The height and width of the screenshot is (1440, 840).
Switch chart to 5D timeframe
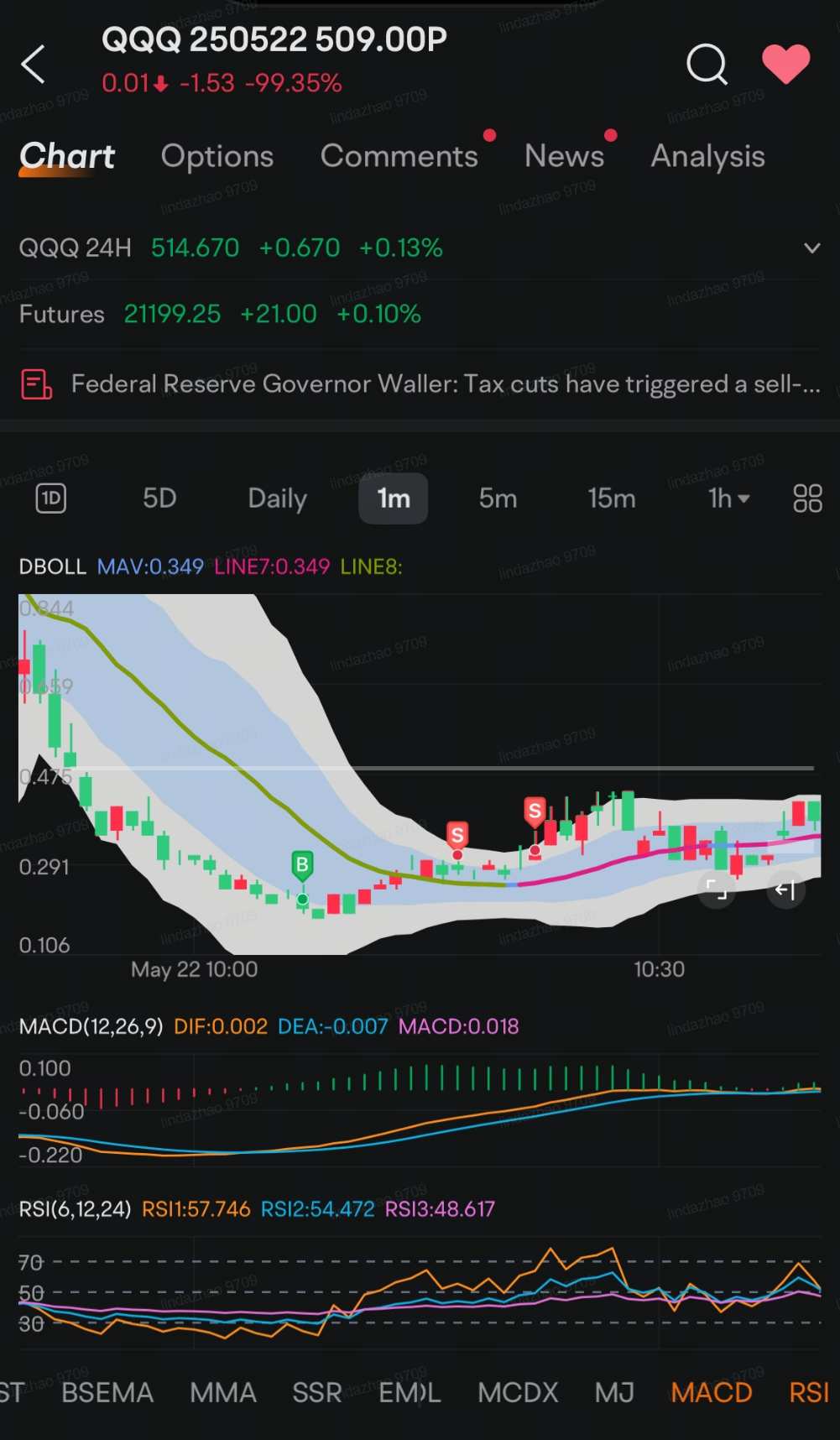tap(159, 498)
